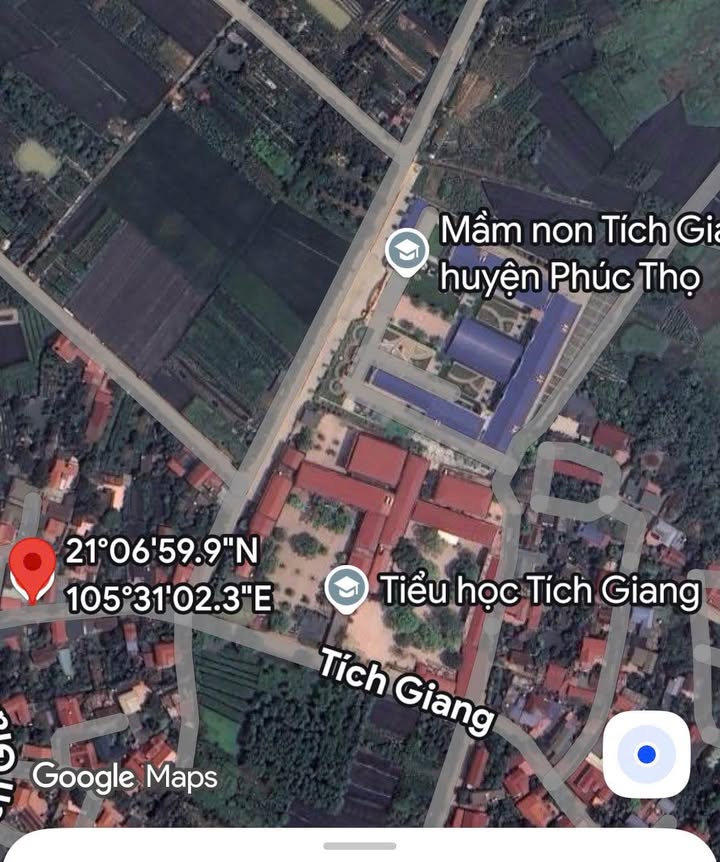
Task: Open the Mầm non Tích Giang school marker
Action: [407, 253]
